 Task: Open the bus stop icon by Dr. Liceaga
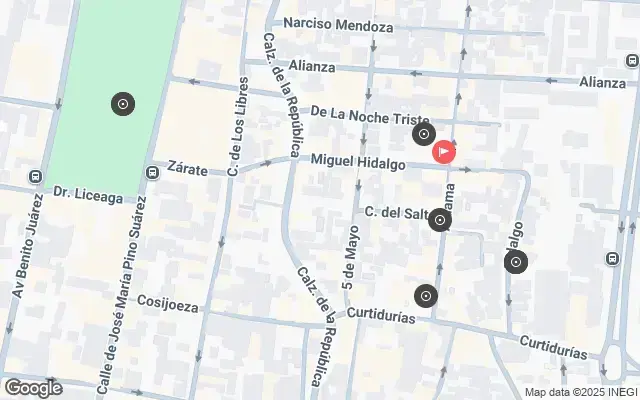(36, 177)
